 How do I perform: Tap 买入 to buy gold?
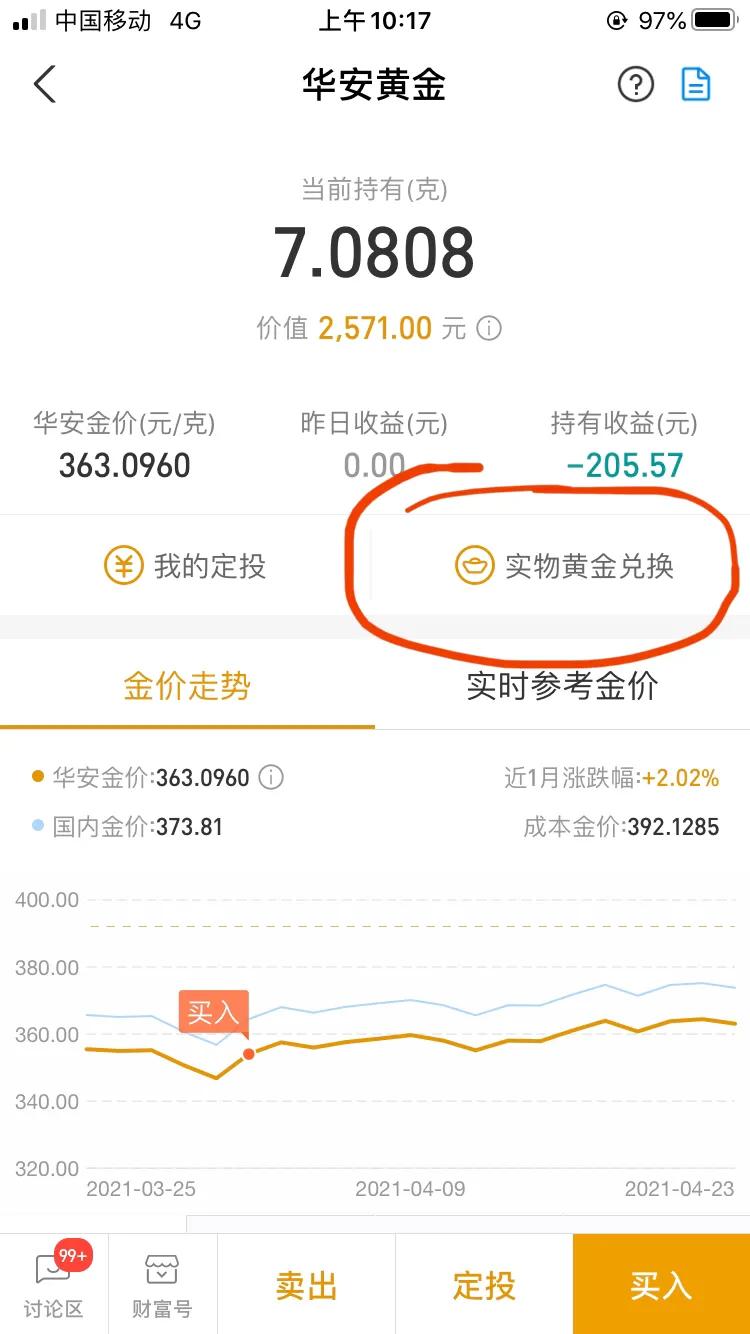point(660,1288)
